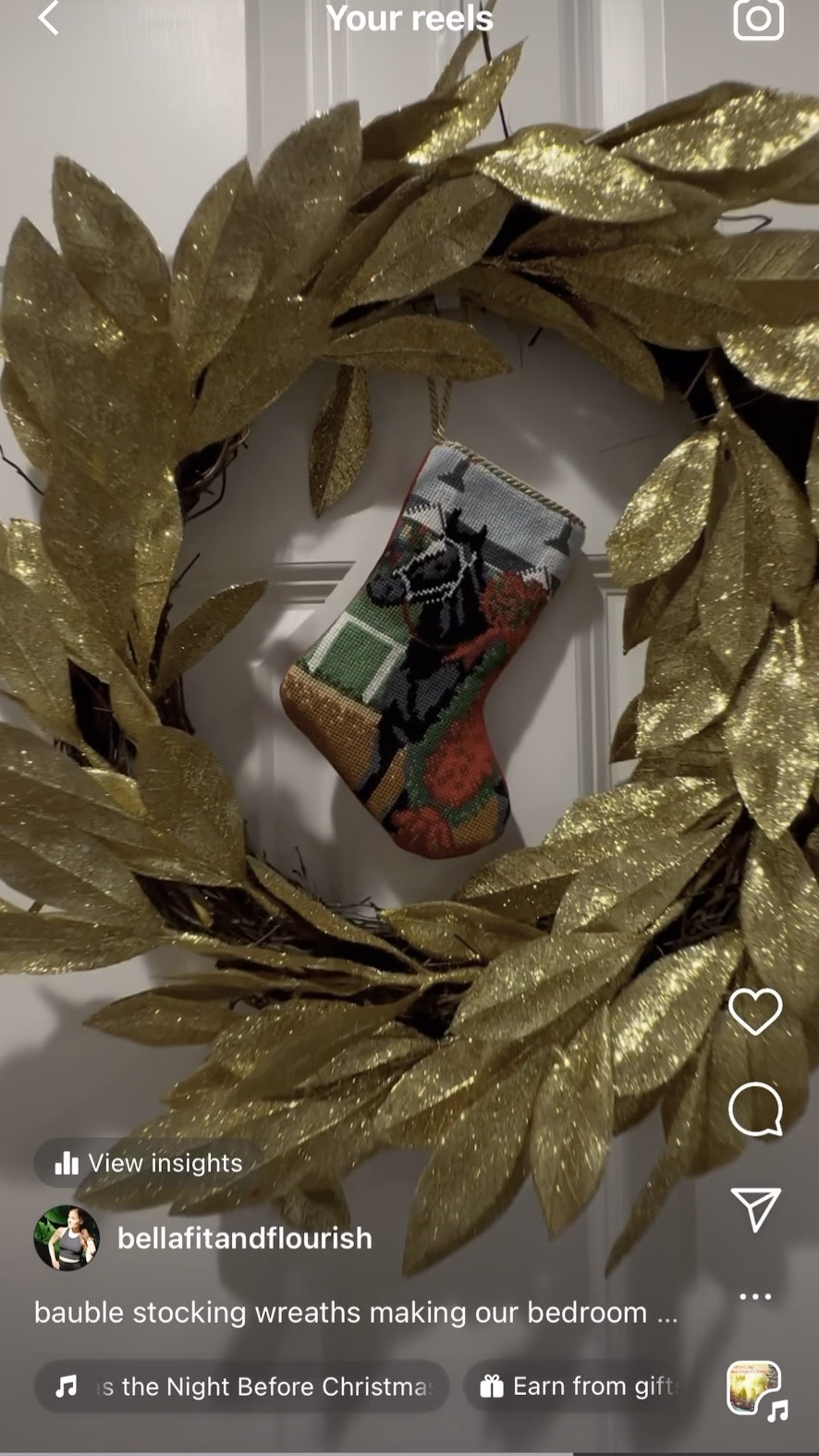Open the bellafitandflourish username link

pos(244,1238)
